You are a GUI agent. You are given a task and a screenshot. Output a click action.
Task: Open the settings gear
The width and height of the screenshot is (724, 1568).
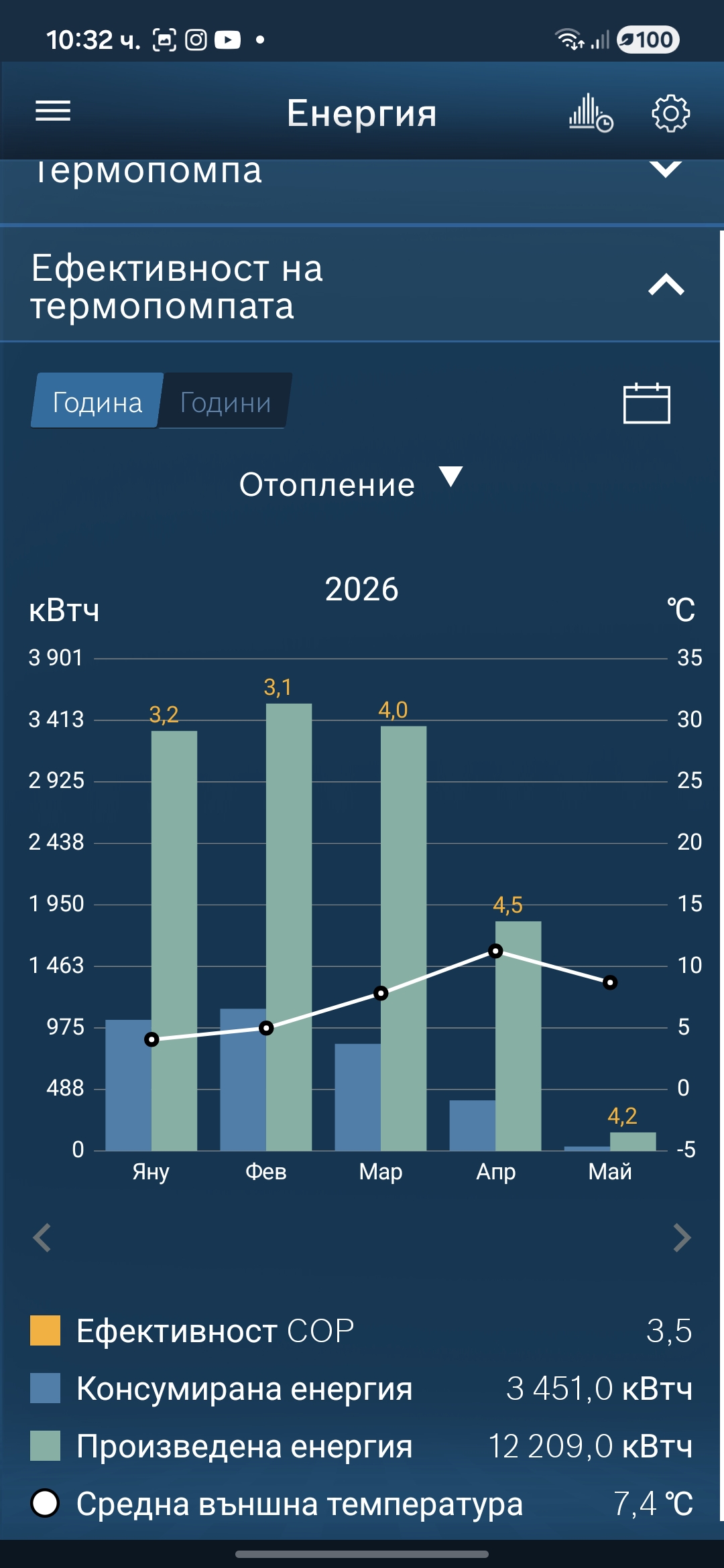click(x=670, y=113)
